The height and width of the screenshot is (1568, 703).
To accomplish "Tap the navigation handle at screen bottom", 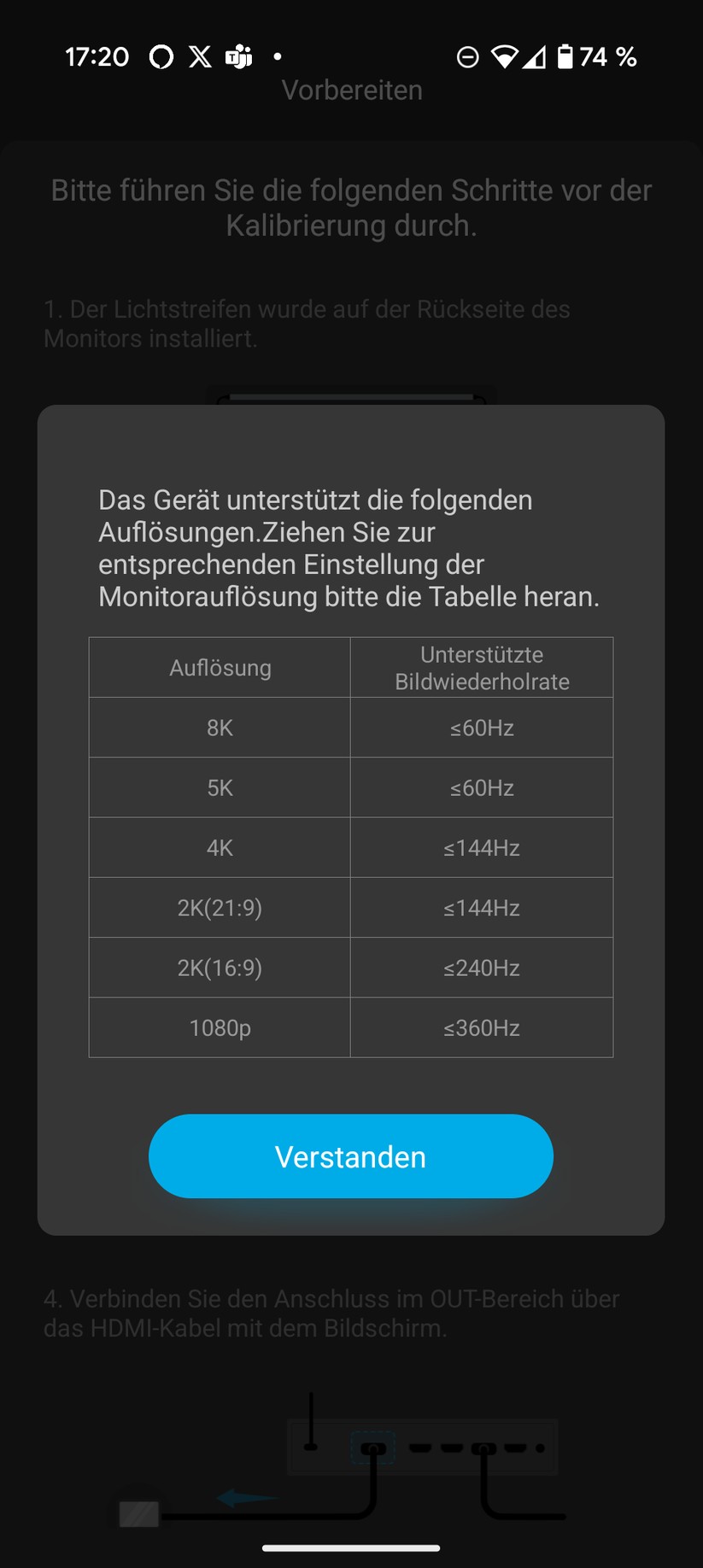I will [x=351, y=1546].
